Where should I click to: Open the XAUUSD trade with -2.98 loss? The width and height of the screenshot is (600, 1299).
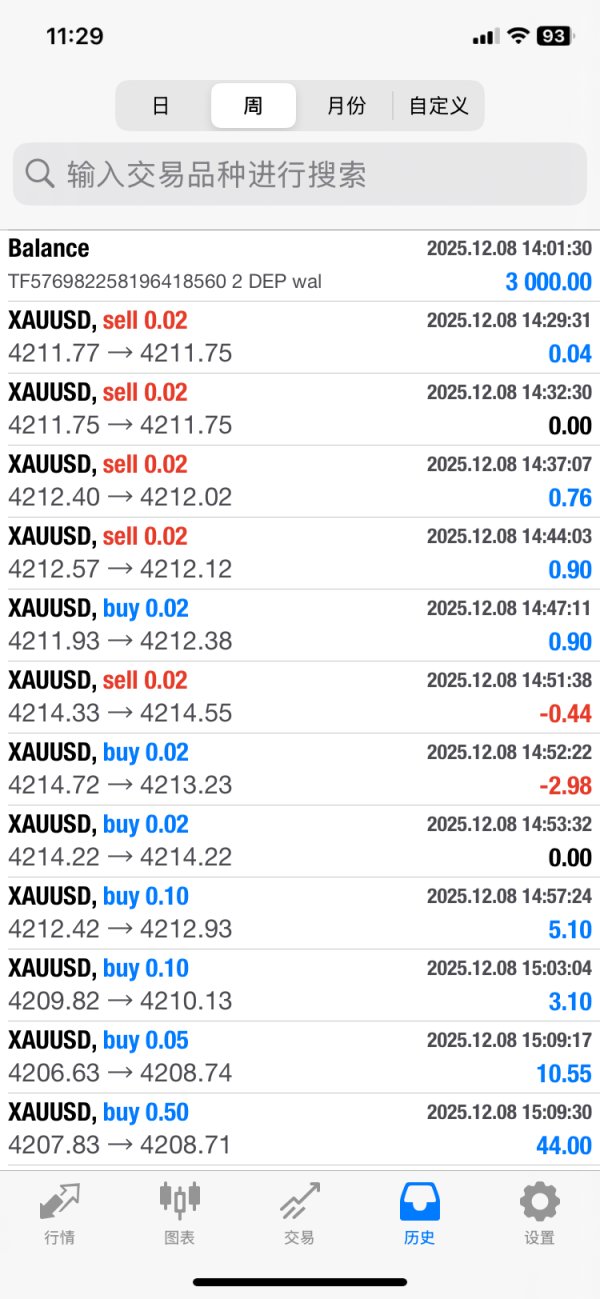click(x=300, y=769)
